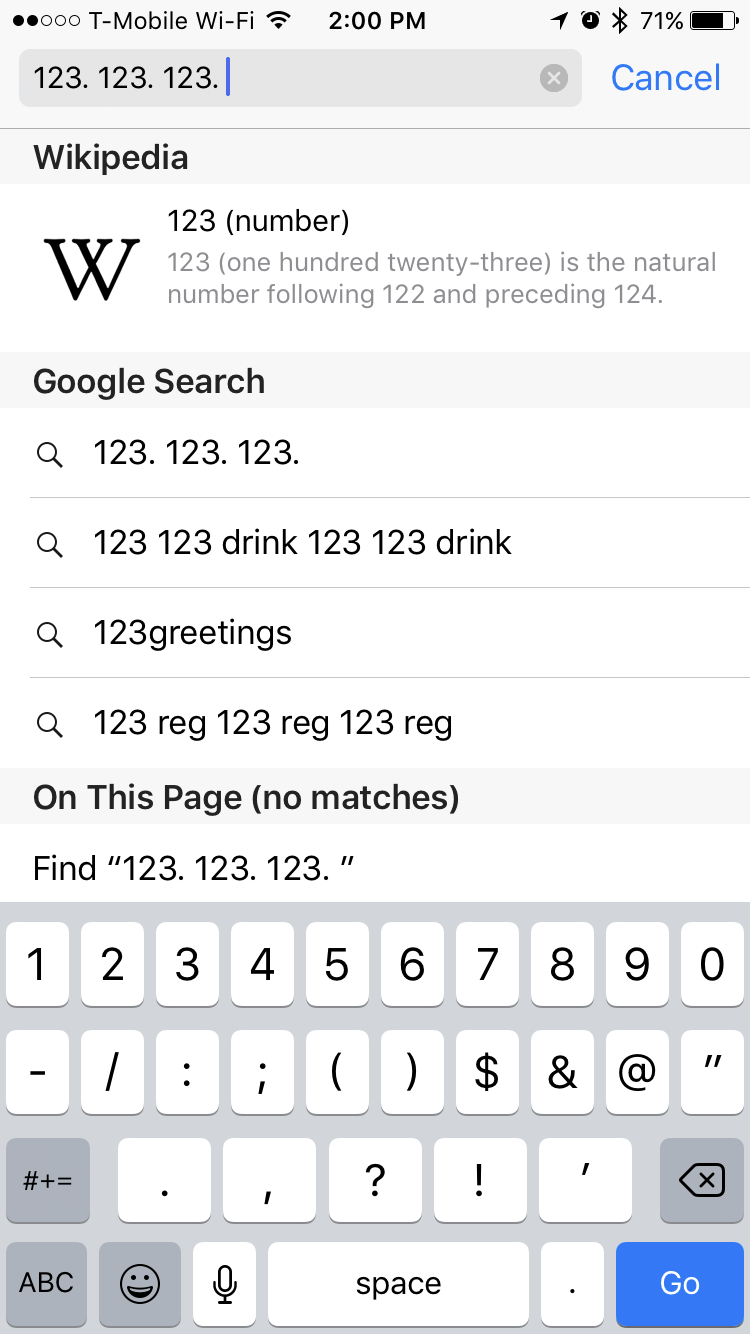Hit the blue Go key

click(680, 1283)
